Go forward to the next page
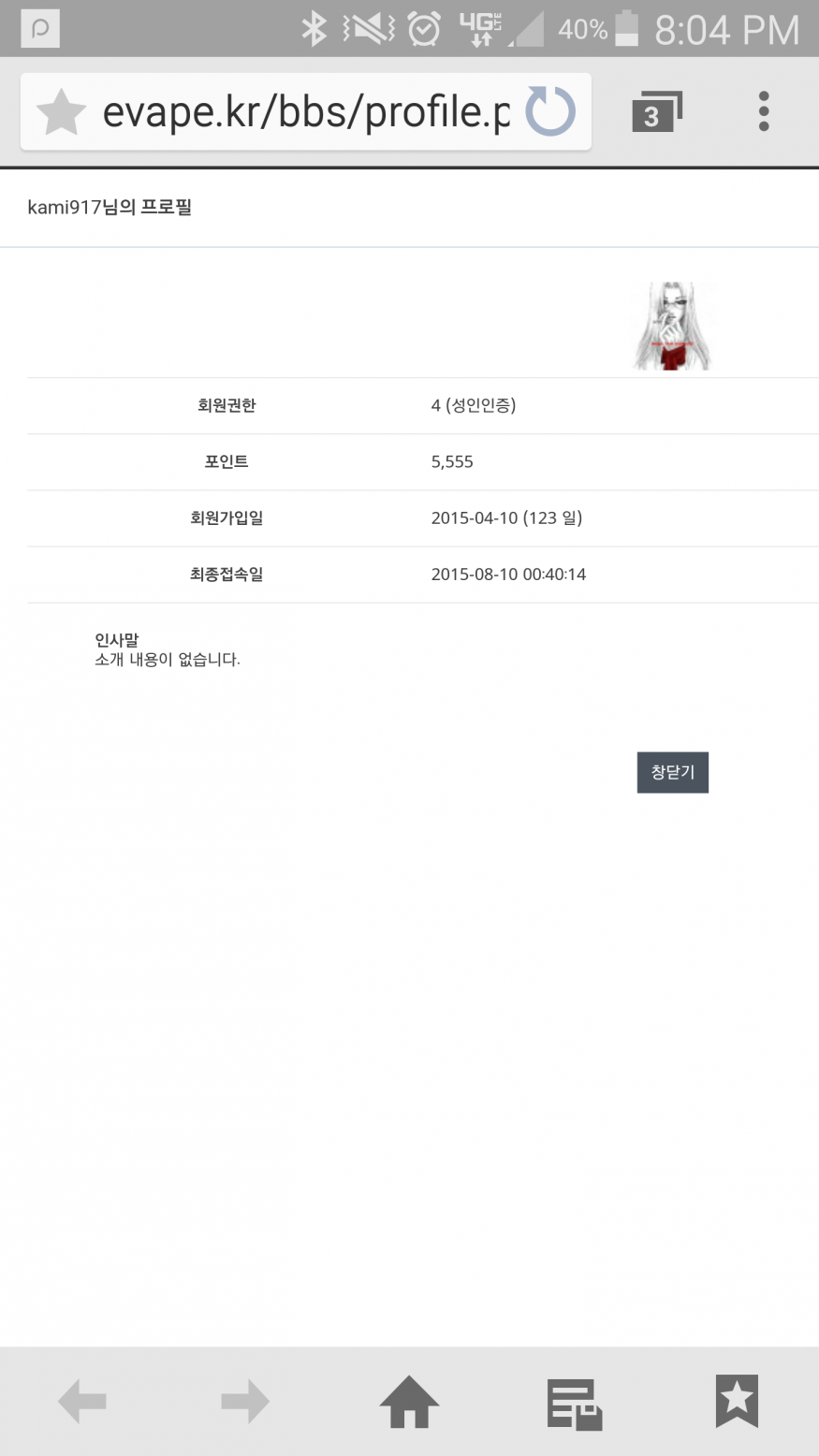 click(x=245, y=1402)
